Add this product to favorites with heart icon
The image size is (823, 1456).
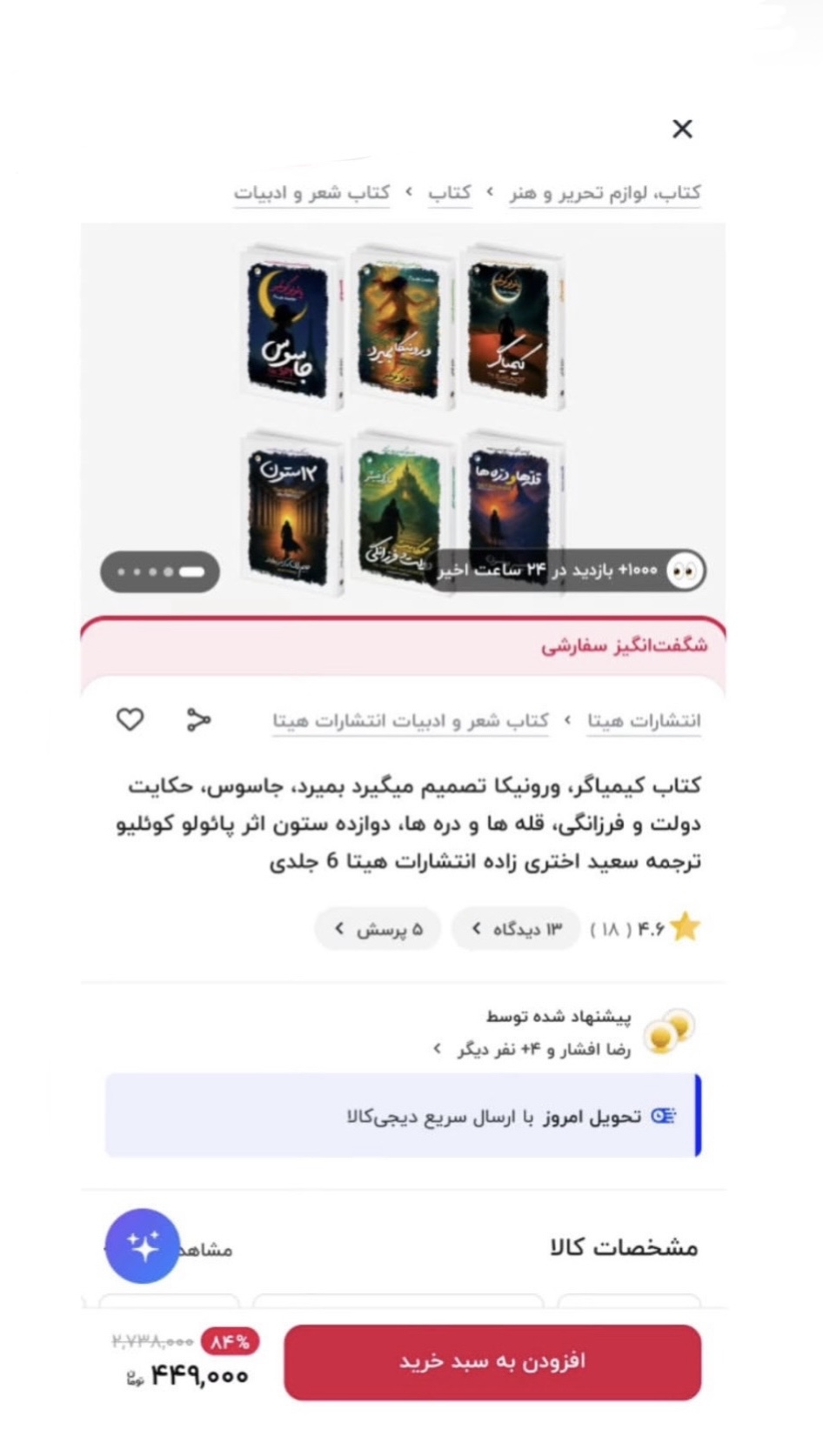(130, 719)
